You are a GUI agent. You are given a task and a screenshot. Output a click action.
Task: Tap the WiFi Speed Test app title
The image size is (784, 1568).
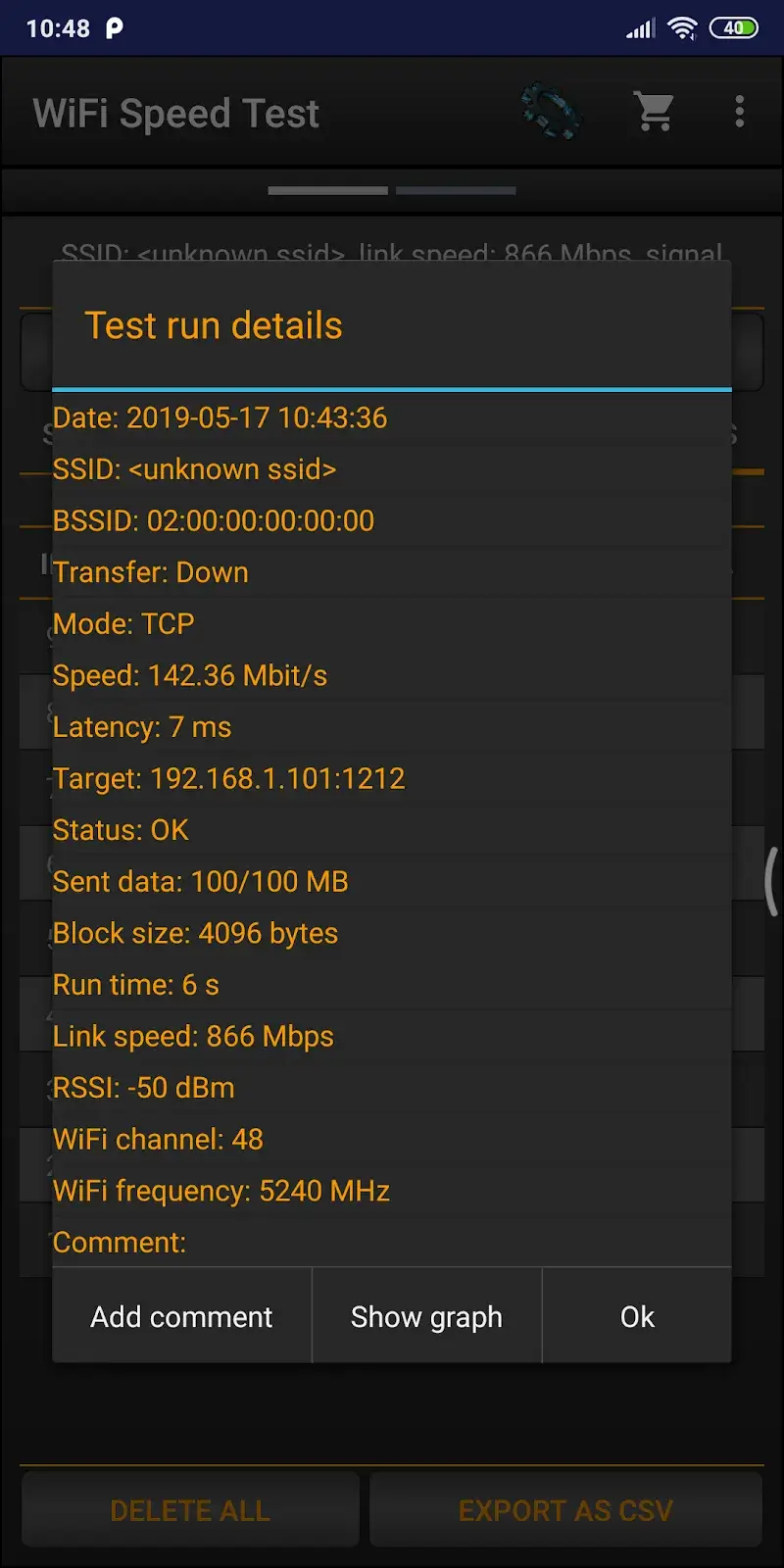pyautogui.click(x=174, y=113)
